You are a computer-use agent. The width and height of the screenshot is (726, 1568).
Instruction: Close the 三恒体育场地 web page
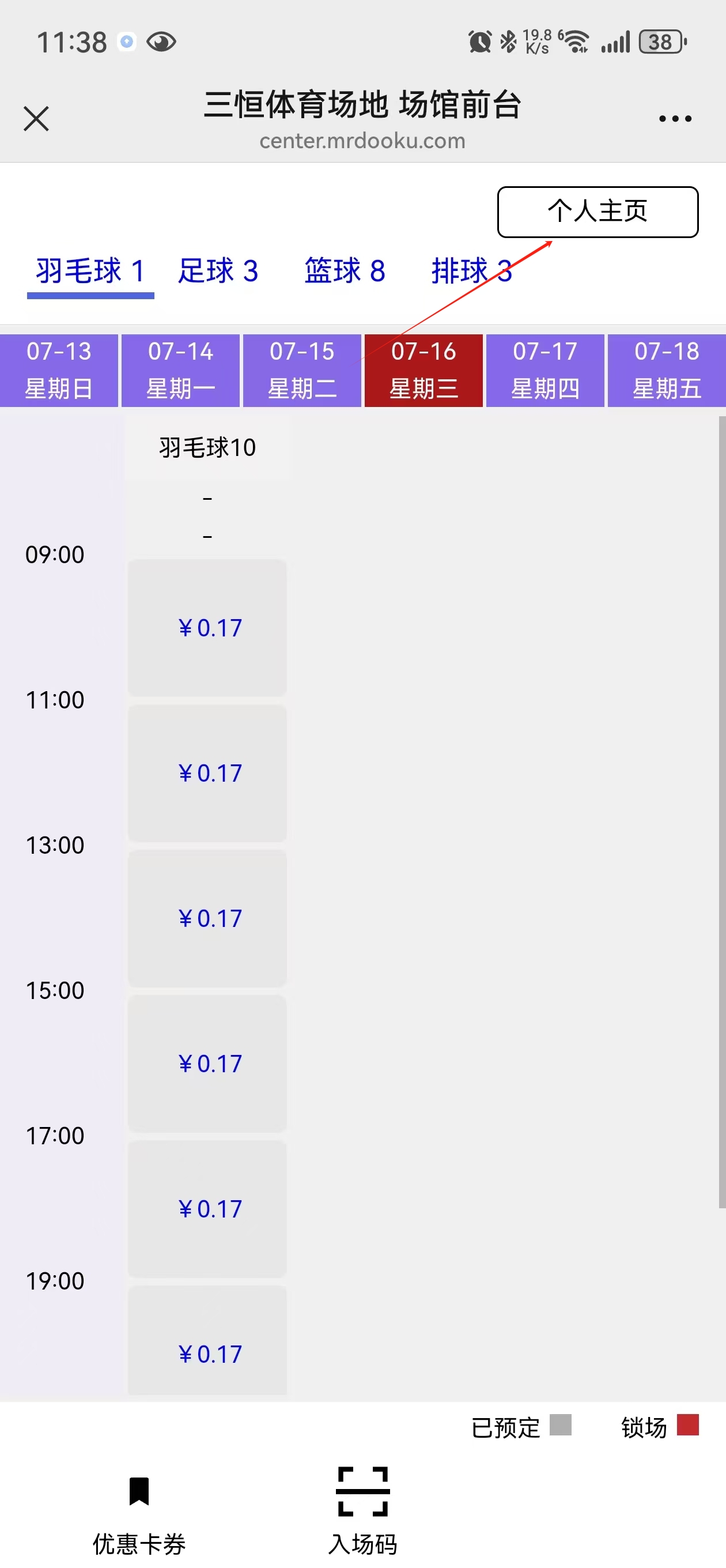(36, 119)
